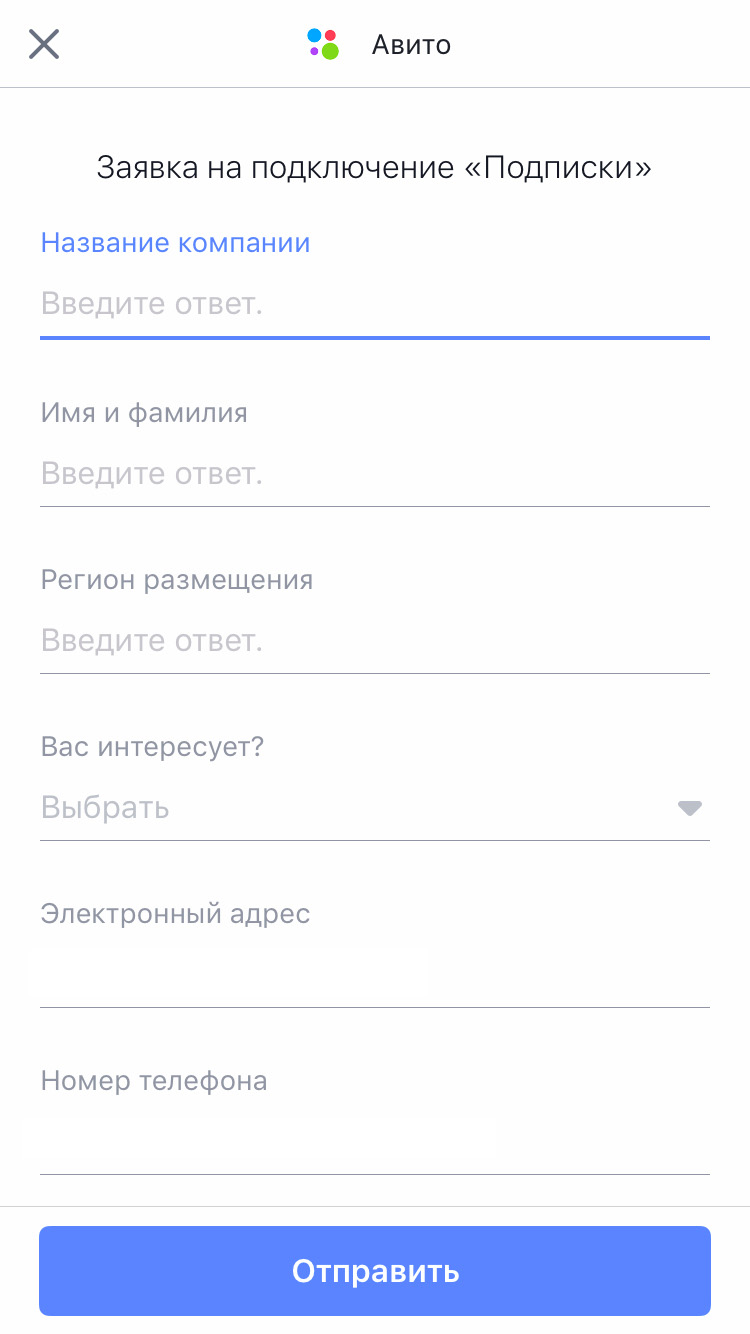The height and width of the screenshot is (1334, 750).
Task: Tap the Электронный адрес field
Action: coord(375,975)
